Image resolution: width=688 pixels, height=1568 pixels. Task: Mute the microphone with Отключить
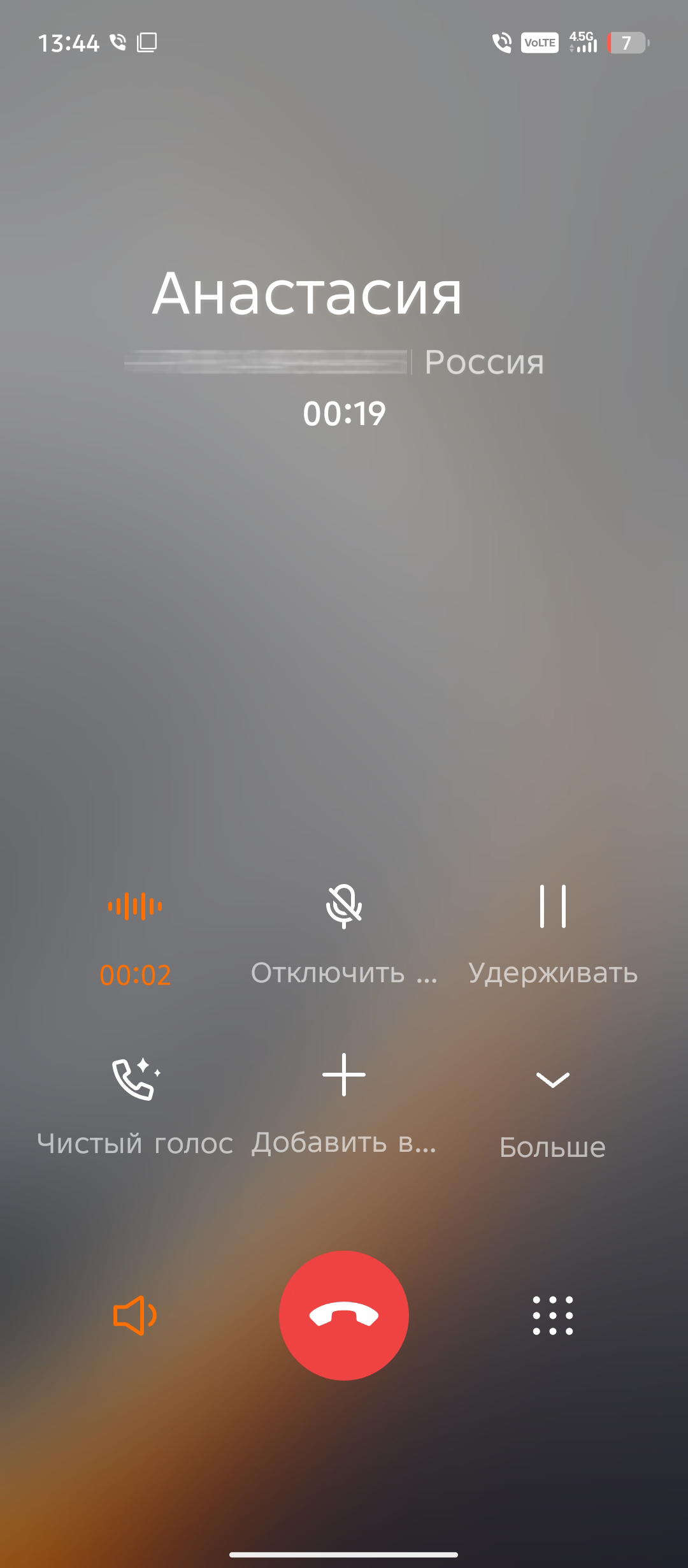pos(344,906)
